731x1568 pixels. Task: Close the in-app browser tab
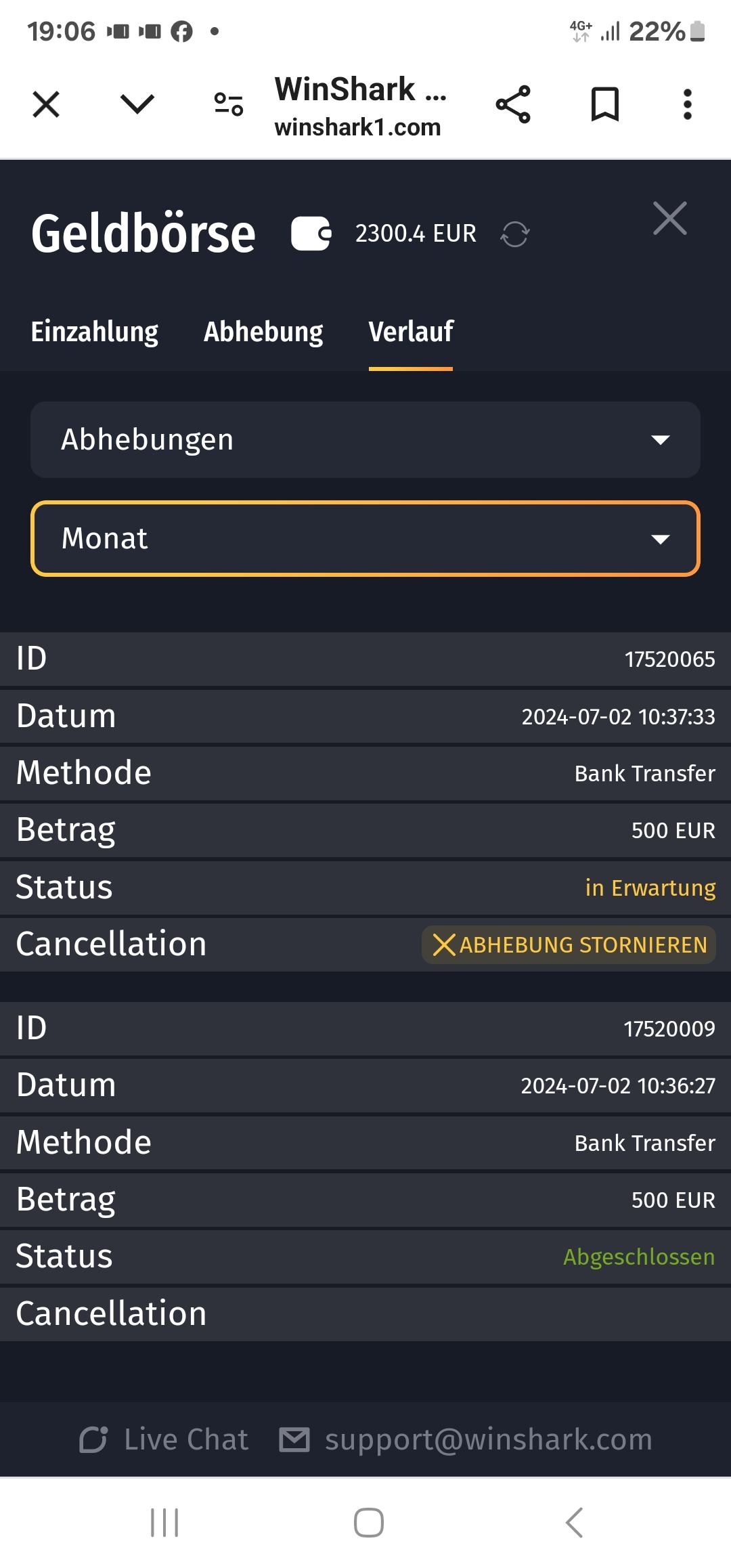pos(46,105)
